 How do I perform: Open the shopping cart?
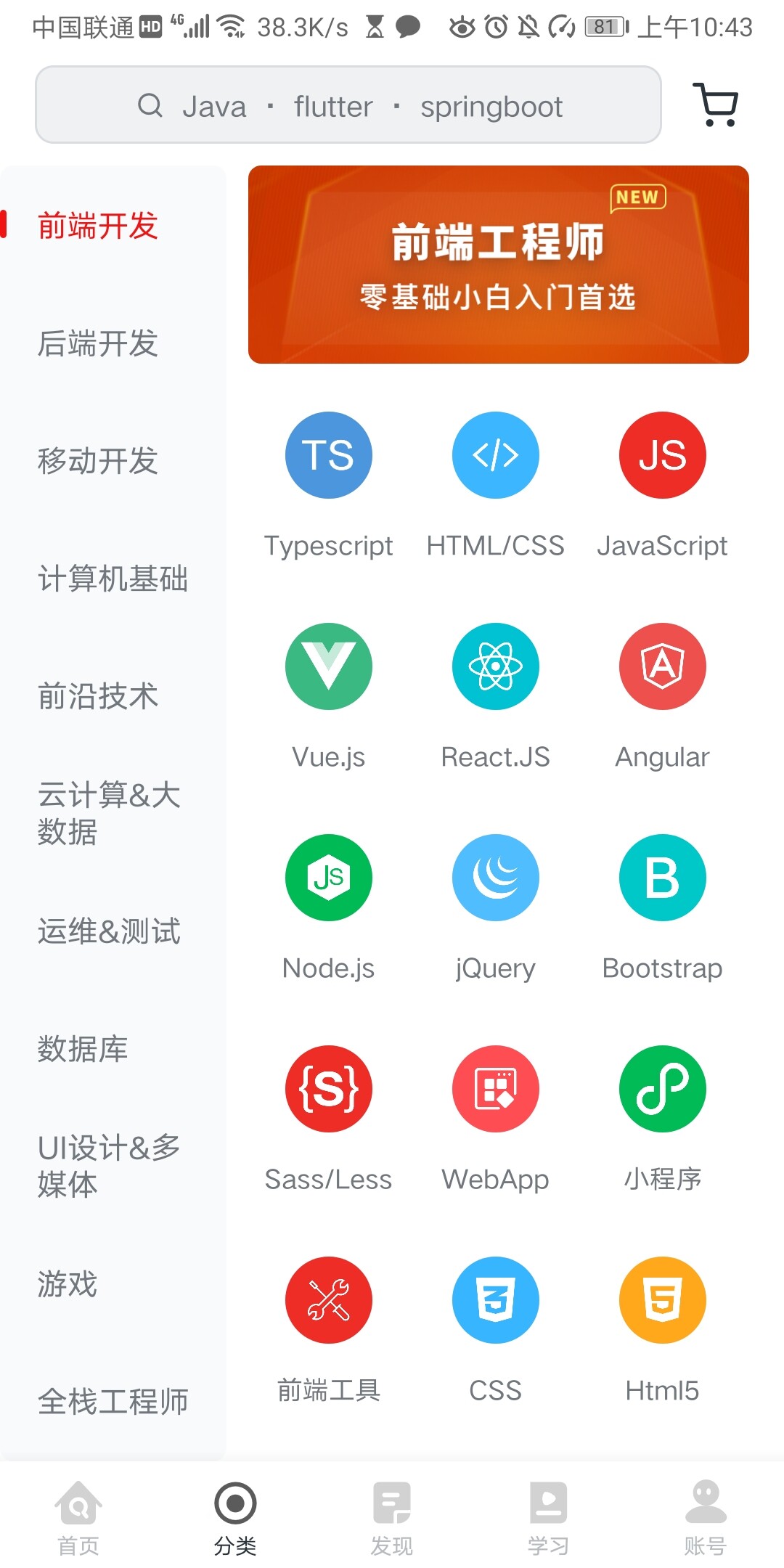click(x=717, y=105)
